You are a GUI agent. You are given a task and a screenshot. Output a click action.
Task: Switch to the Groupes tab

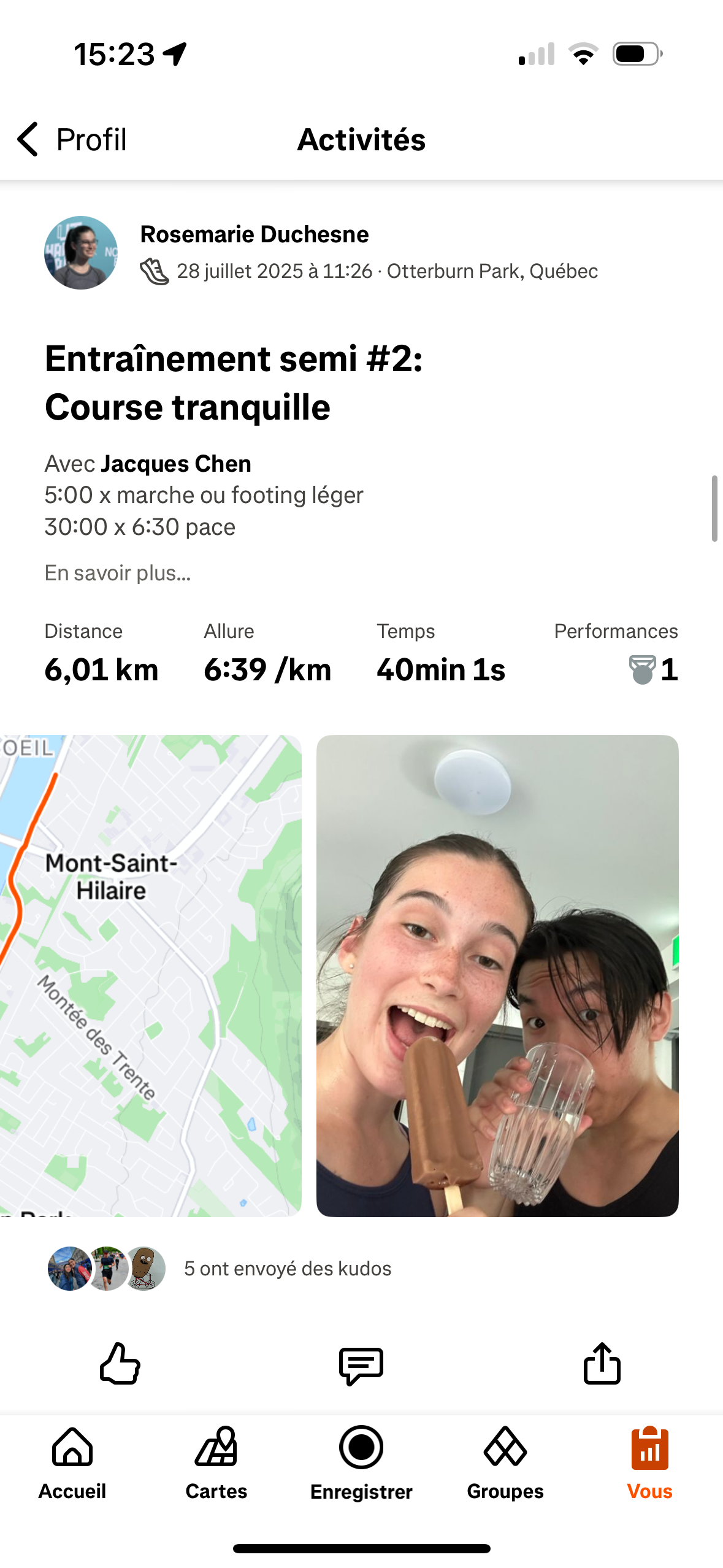[505, 1462]
